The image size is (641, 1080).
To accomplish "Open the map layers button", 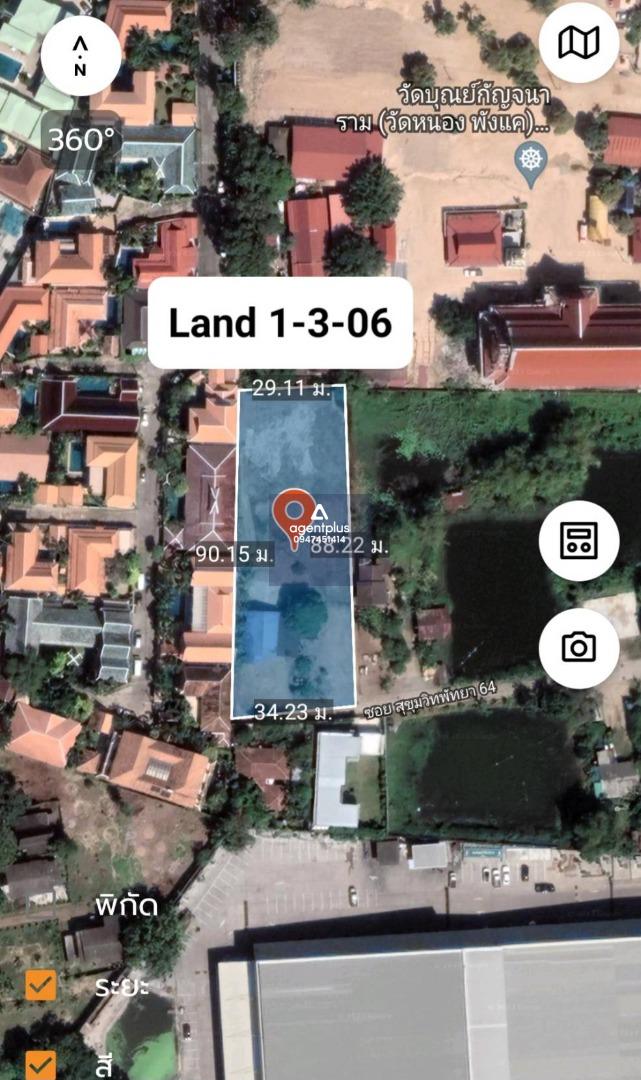I will pyautogui.click(x=578, y=43).
